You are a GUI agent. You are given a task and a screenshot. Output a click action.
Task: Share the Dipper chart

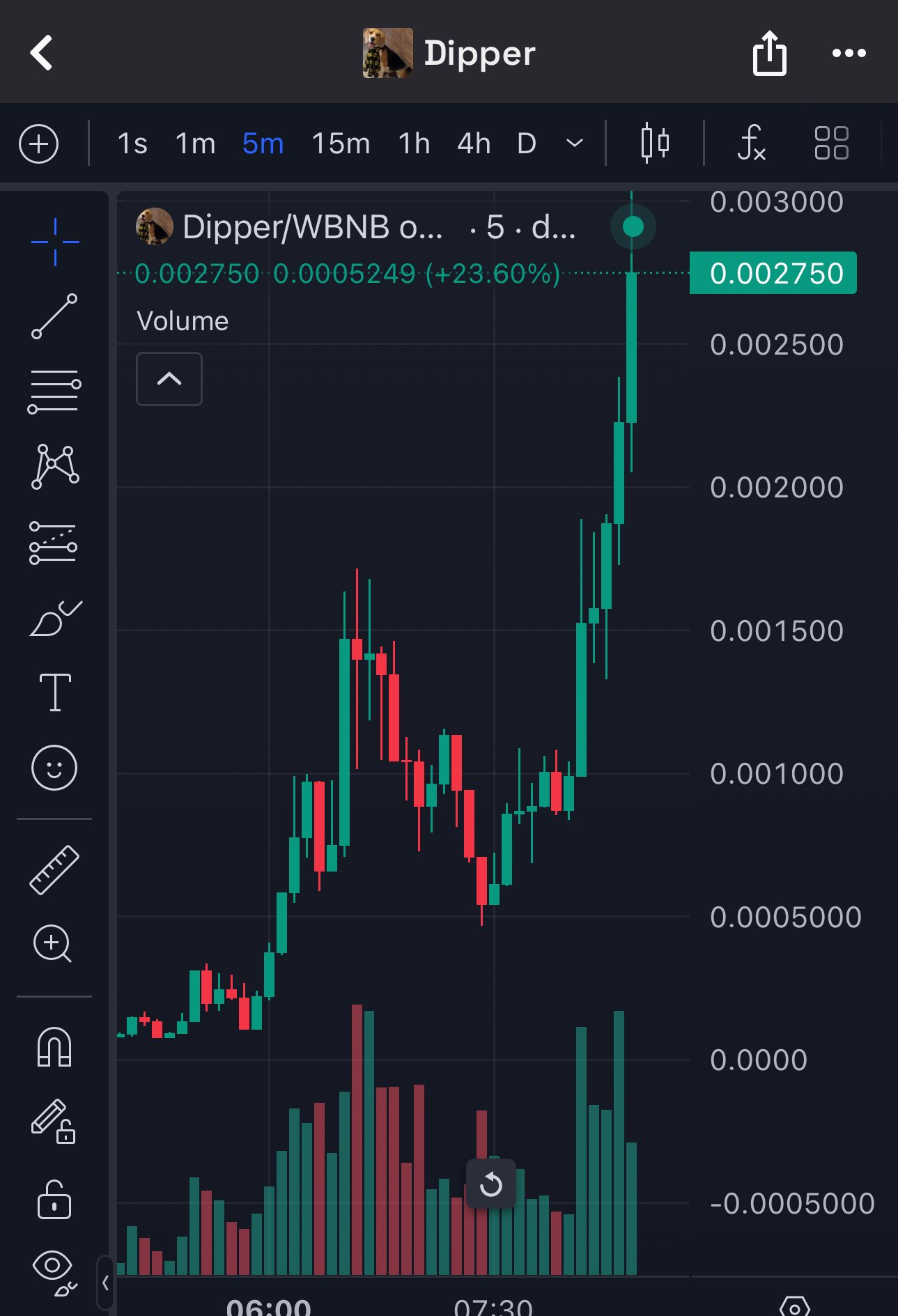click(769, 53)
